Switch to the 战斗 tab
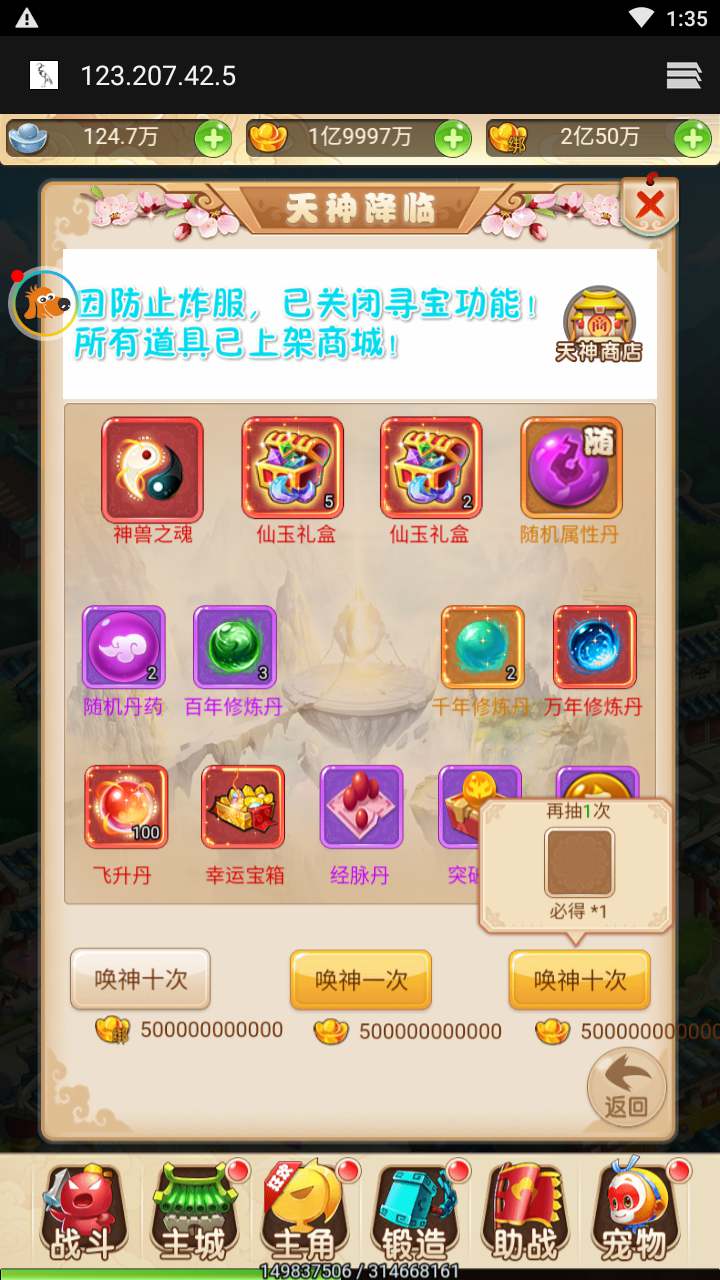The width and height of the screenshot is (720, 1280). pyautogui.click(x=83, y=1212)
